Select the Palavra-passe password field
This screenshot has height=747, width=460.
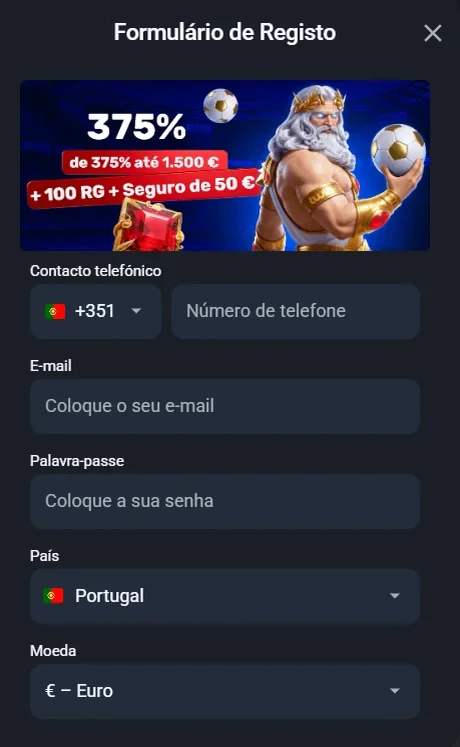pyautogui.click(x=225, y=501)
